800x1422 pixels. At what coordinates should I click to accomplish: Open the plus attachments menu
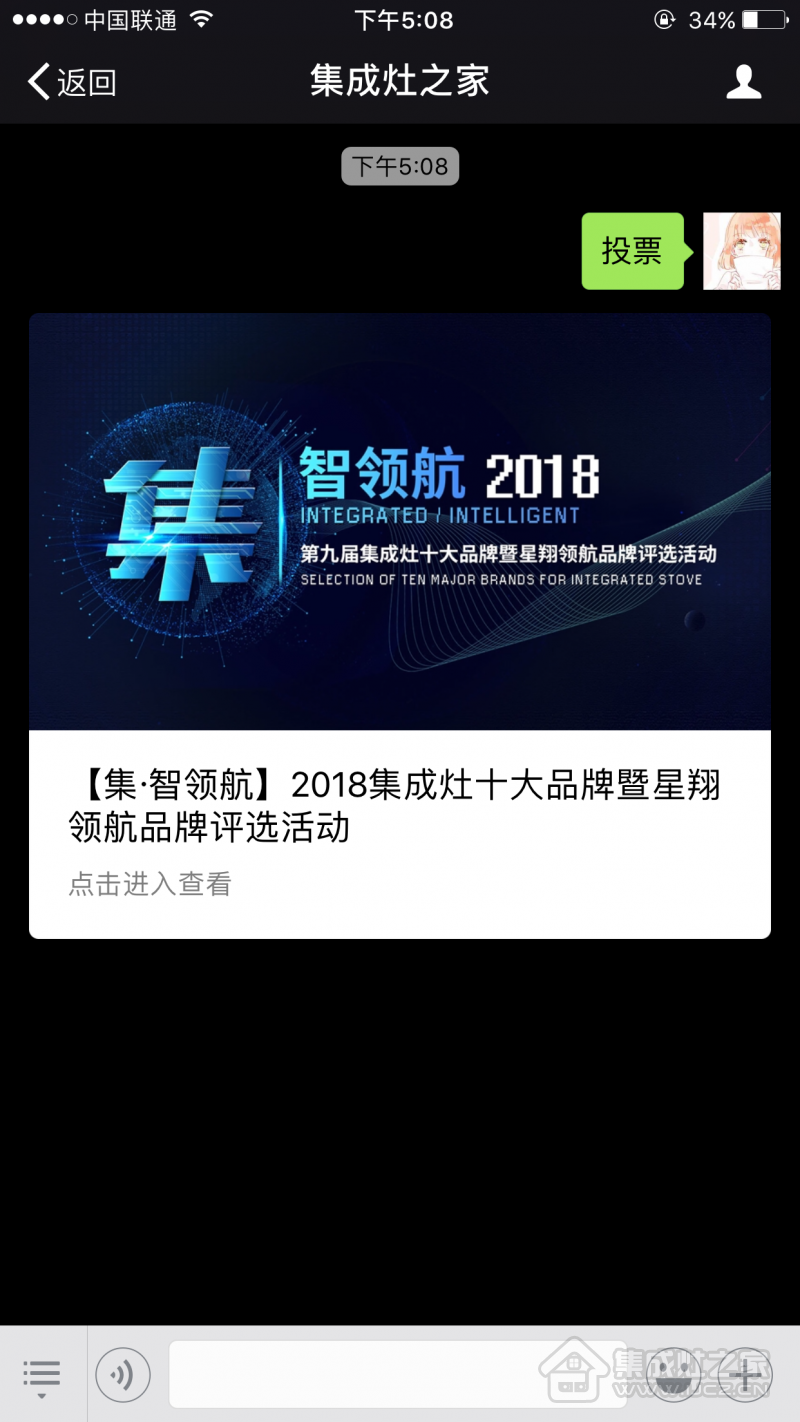point(745,1375)
